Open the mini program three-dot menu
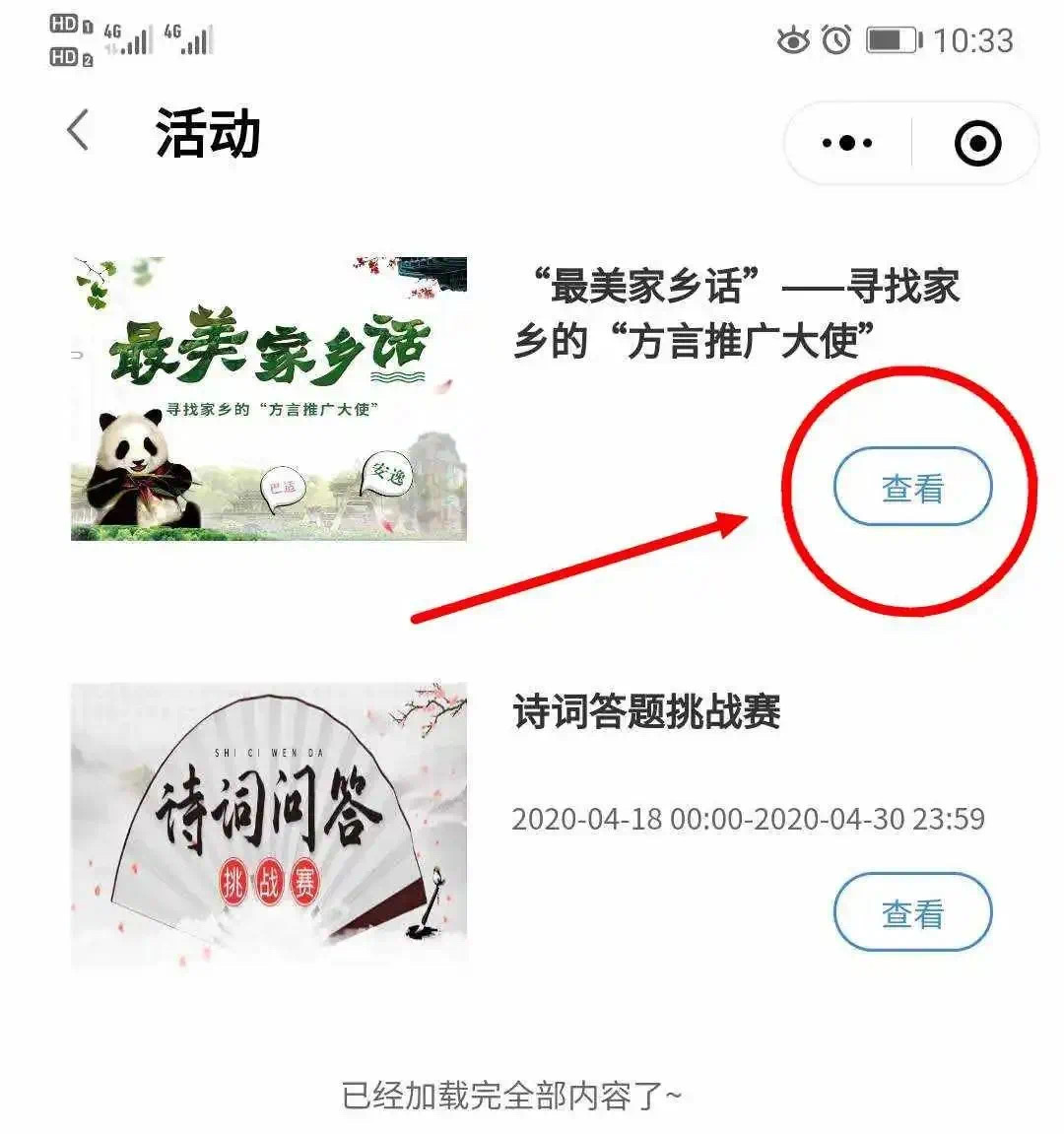Image resolution: width=1064 pixels, height=1134 pixels. [x=847, y=143]
